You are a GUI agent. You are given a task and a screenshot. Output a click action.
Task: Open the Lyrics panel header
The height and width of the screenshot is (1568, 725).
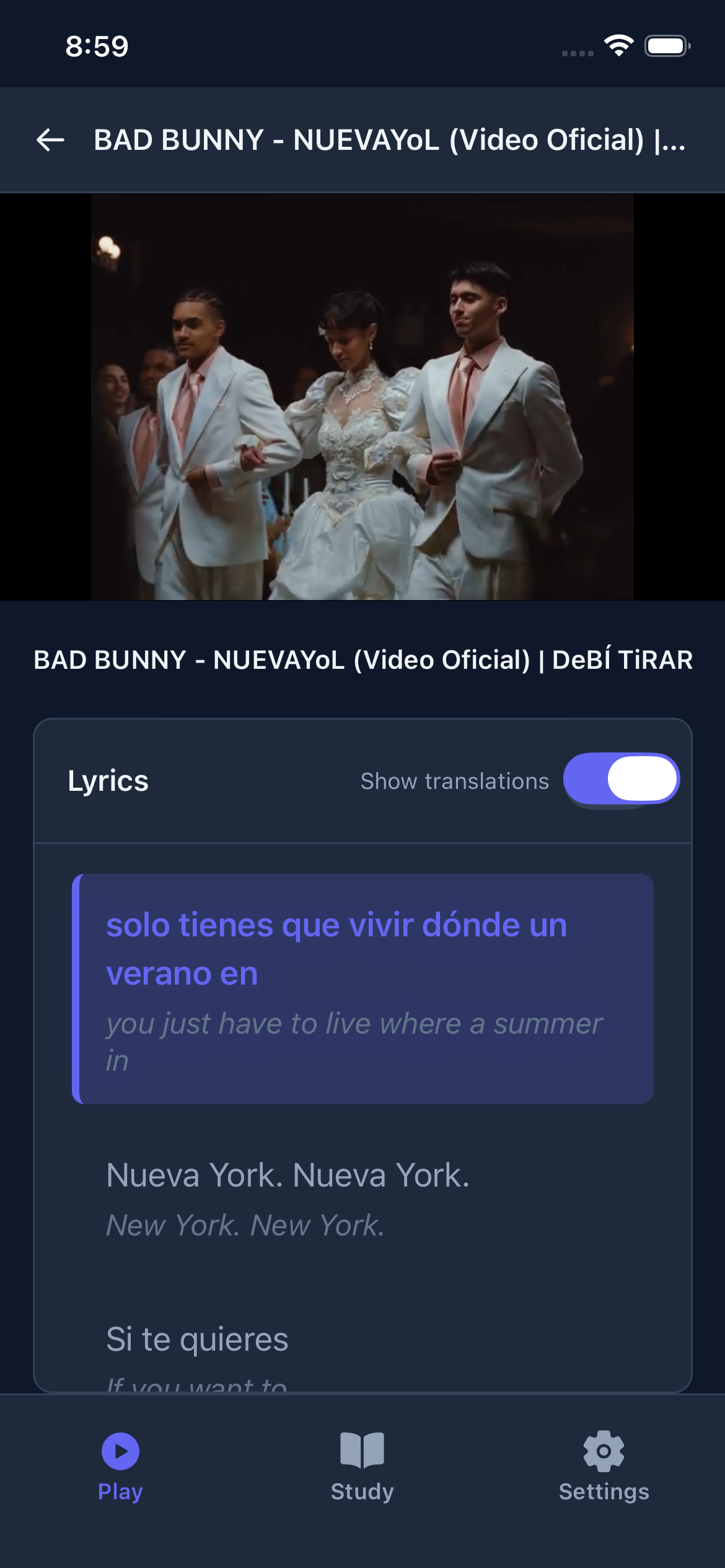108,780
